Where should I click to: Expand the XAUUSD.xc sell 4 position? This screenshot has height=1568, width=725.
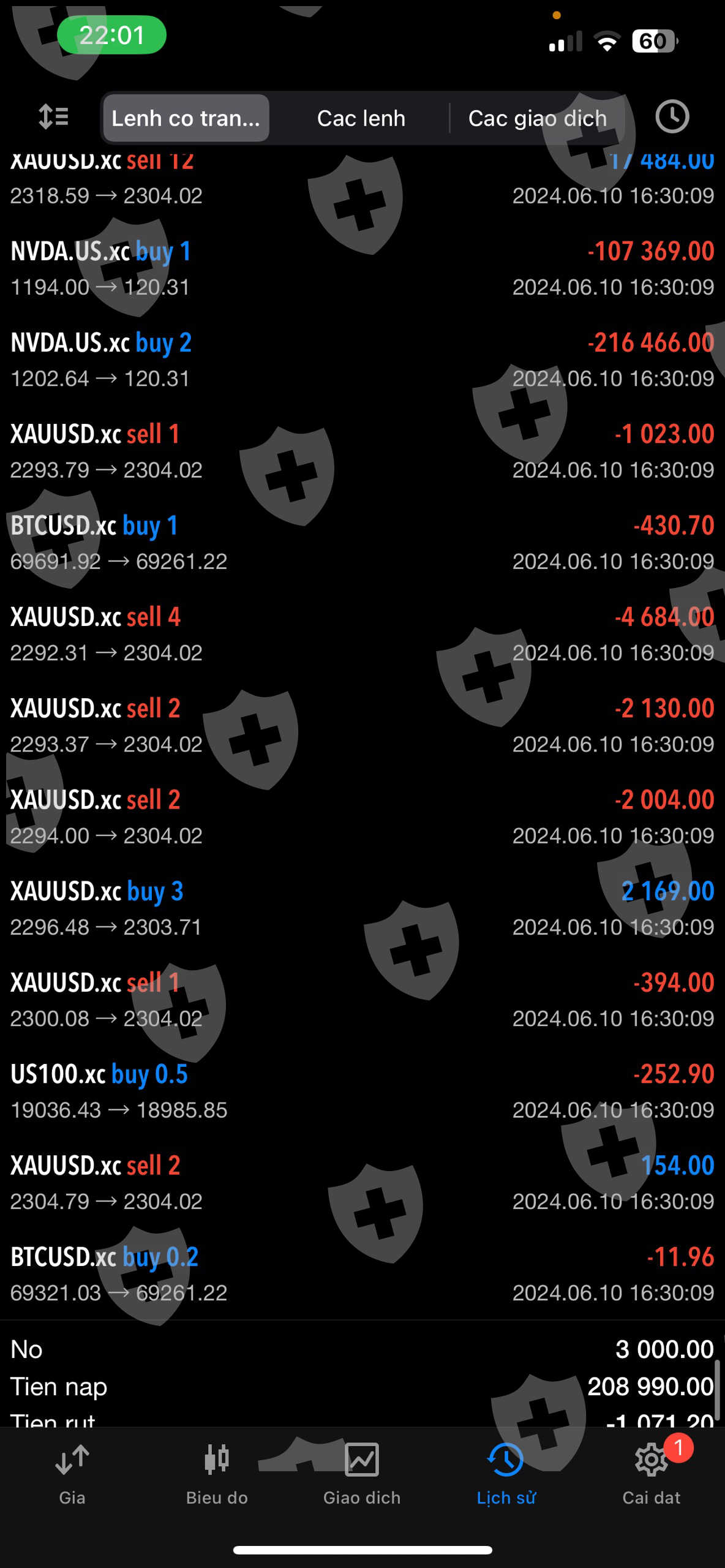[362, 634]
